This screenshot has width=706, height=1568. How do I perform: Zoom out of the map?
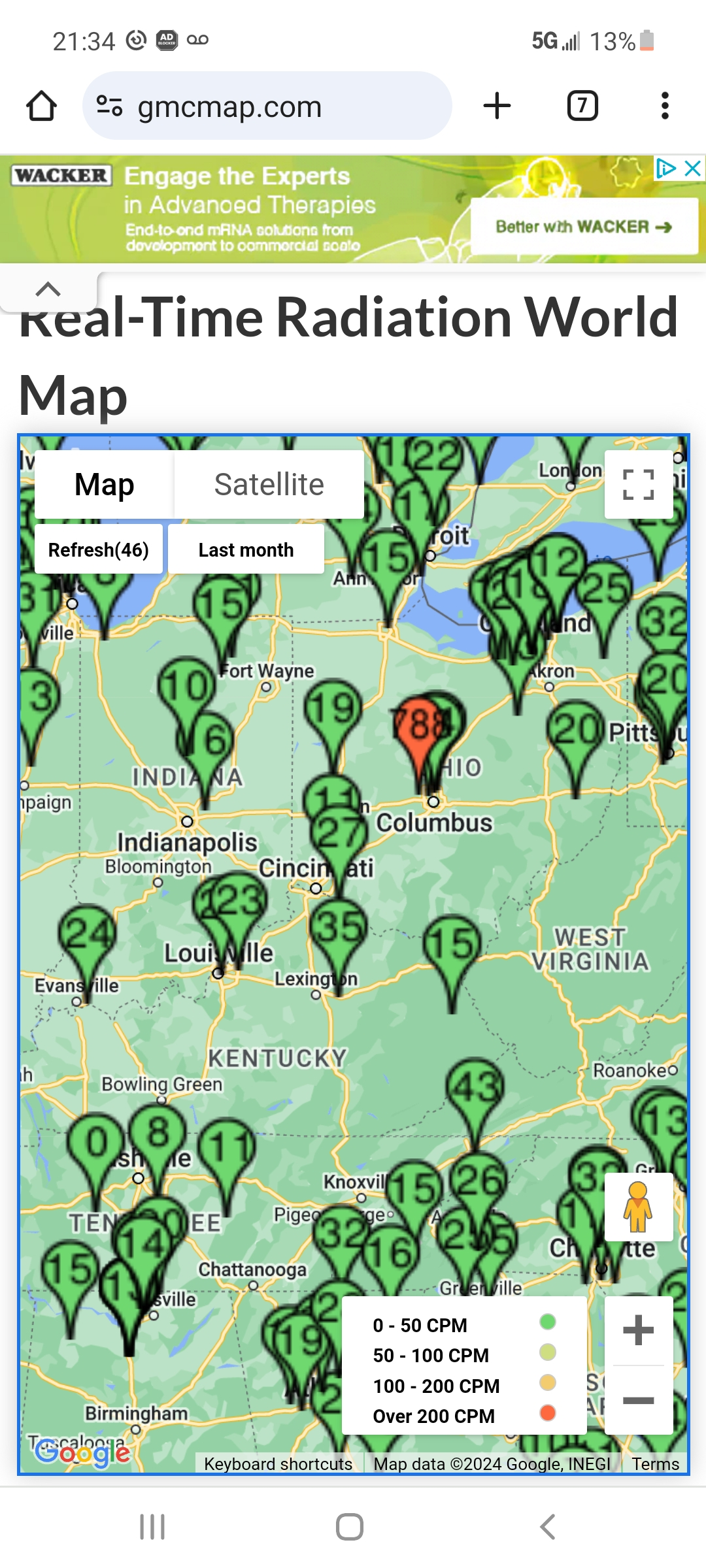638,1400
